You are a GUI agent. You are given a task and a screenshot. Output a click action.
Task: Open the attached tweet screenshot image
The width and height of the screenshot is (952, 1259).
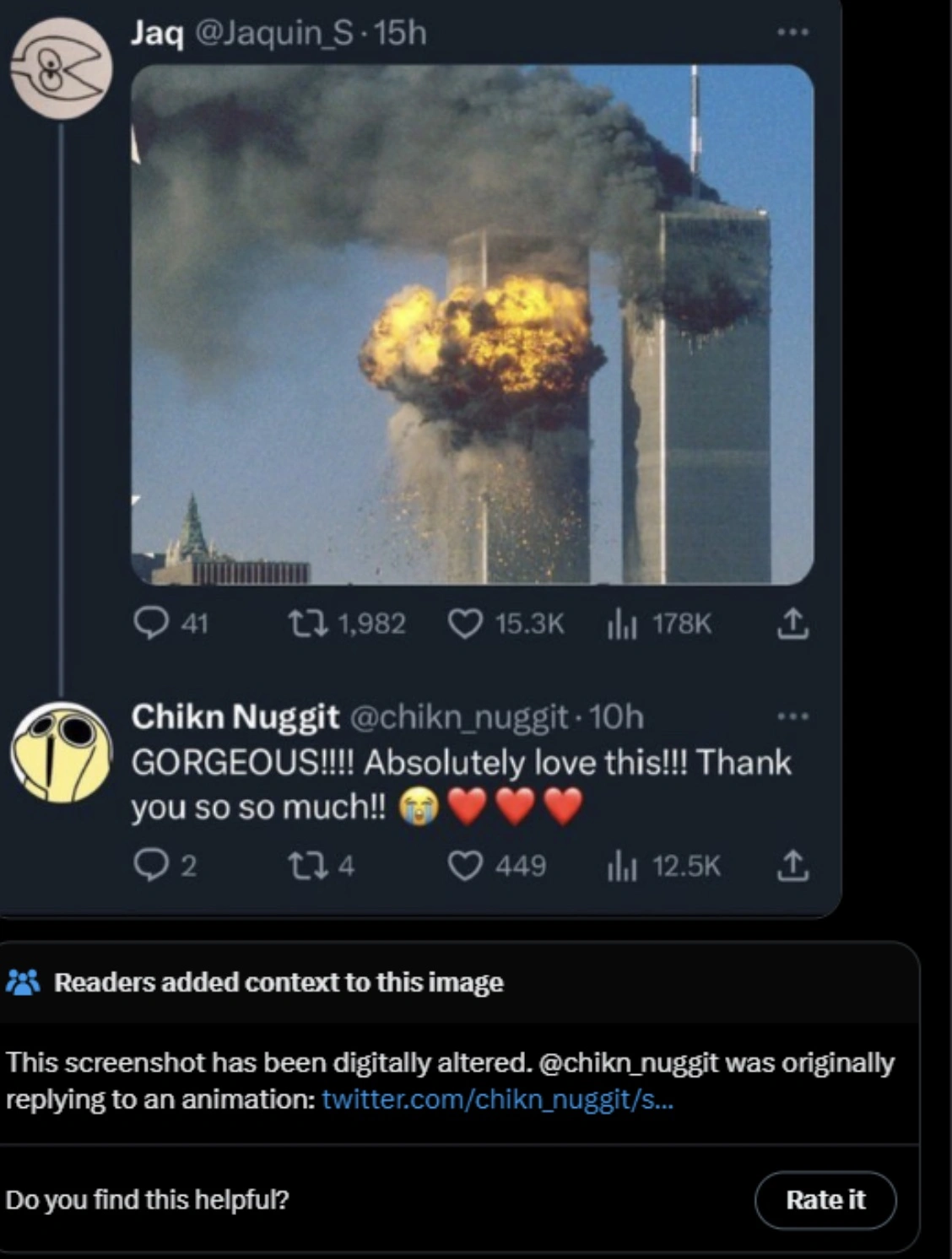[x=473, y=325]
